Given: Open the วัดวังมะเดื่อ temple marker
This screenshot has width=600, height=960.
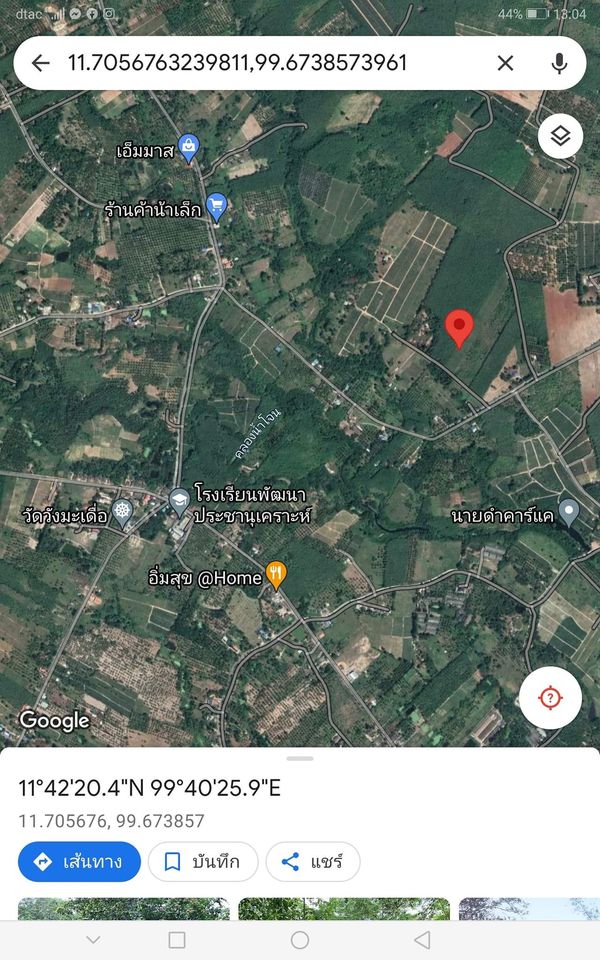Looking at the screenshot, I should 123,514.
